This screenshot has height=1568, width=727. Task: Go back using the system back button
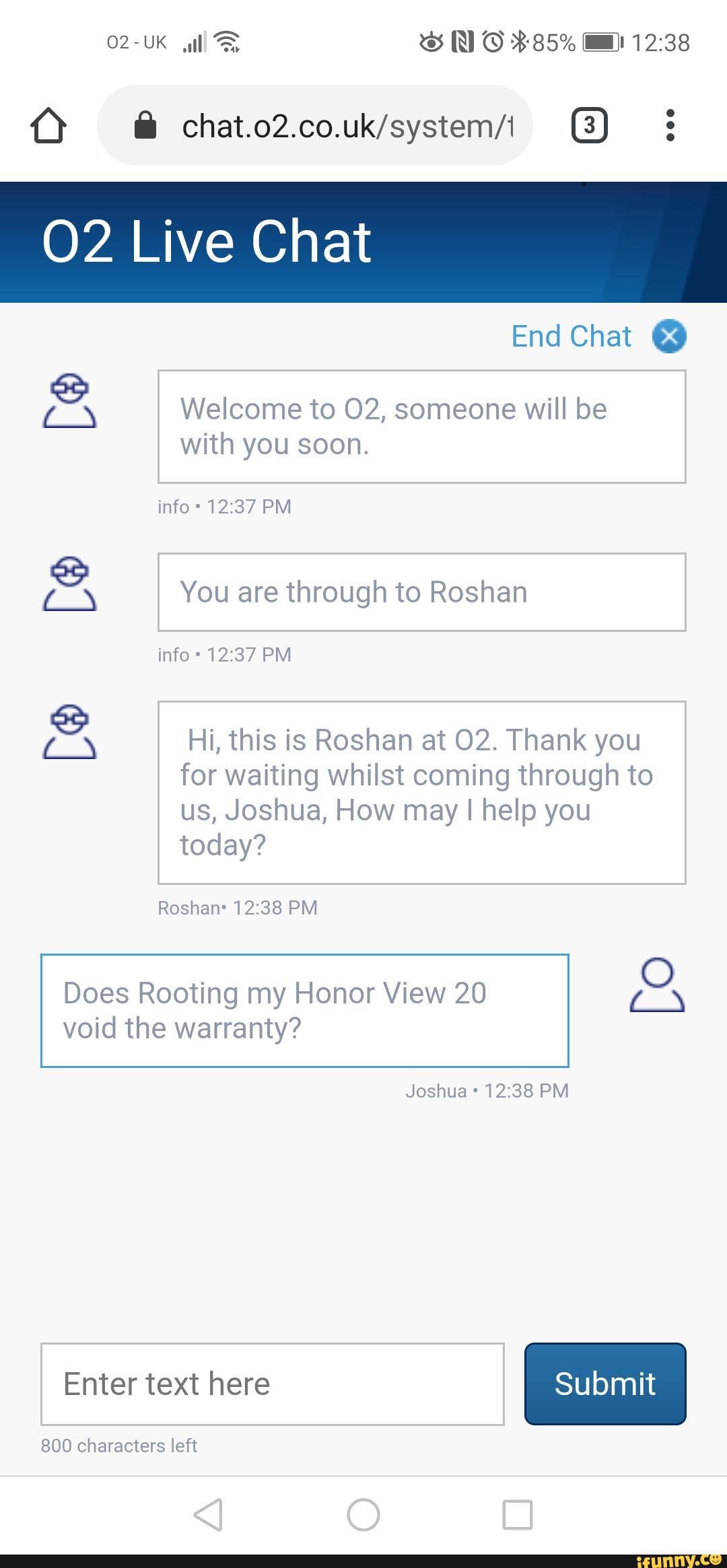tap(208, 1515)
